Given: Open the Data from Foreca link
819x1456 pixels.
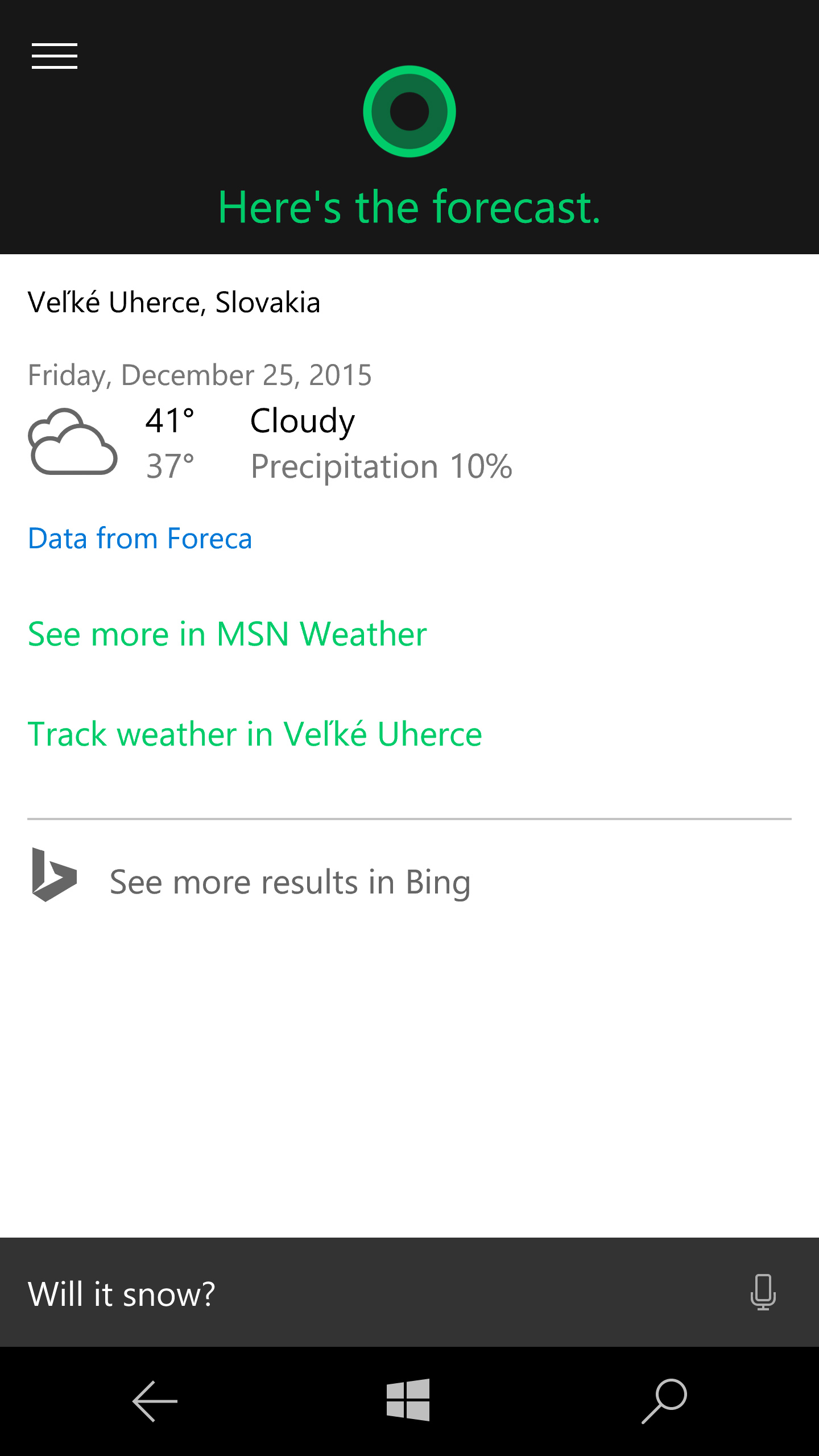Looking at the screenshot, I should 140,538.
